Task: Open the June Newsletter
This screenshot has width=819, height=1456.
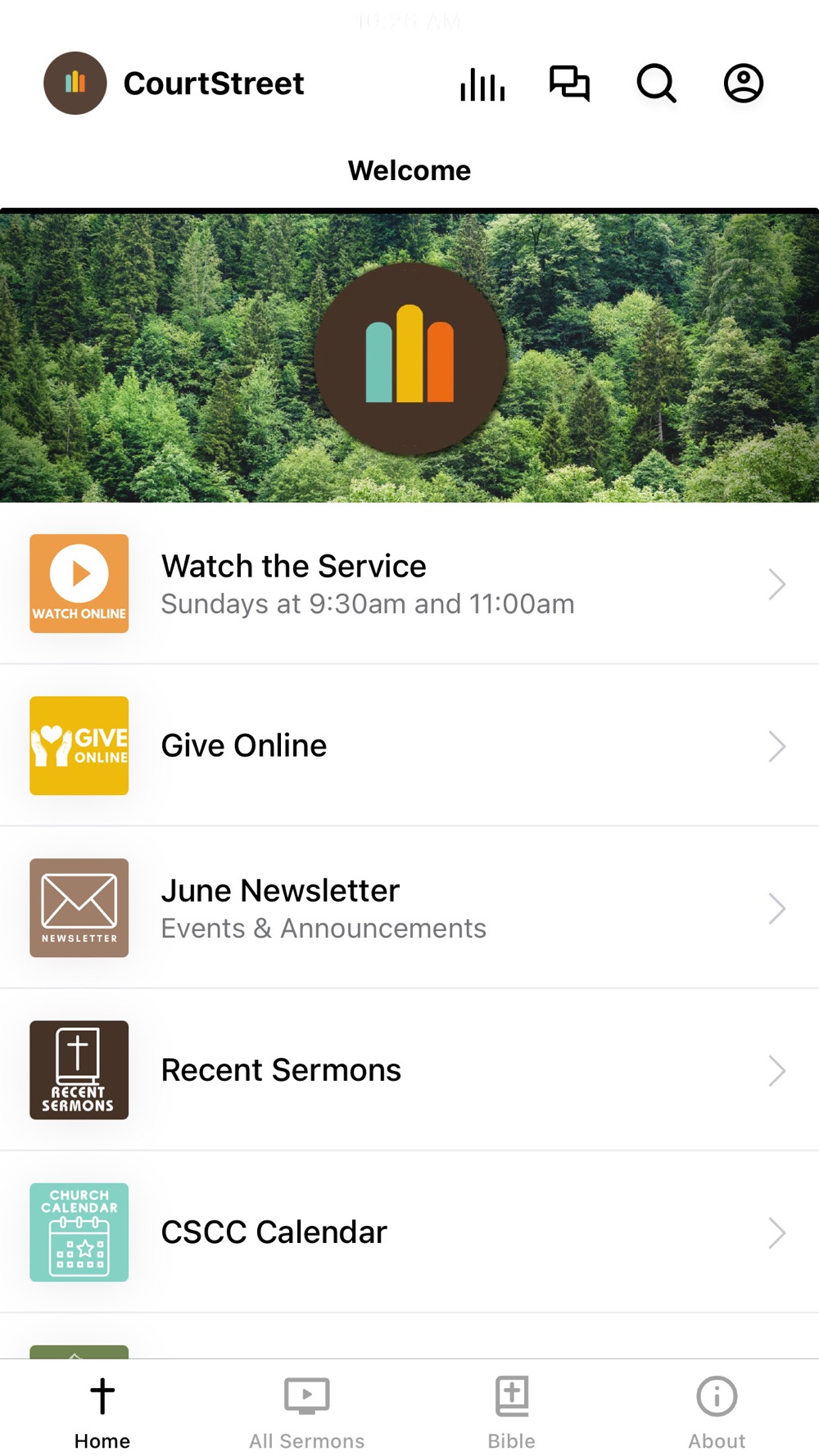Action: [x=409, y=908]
